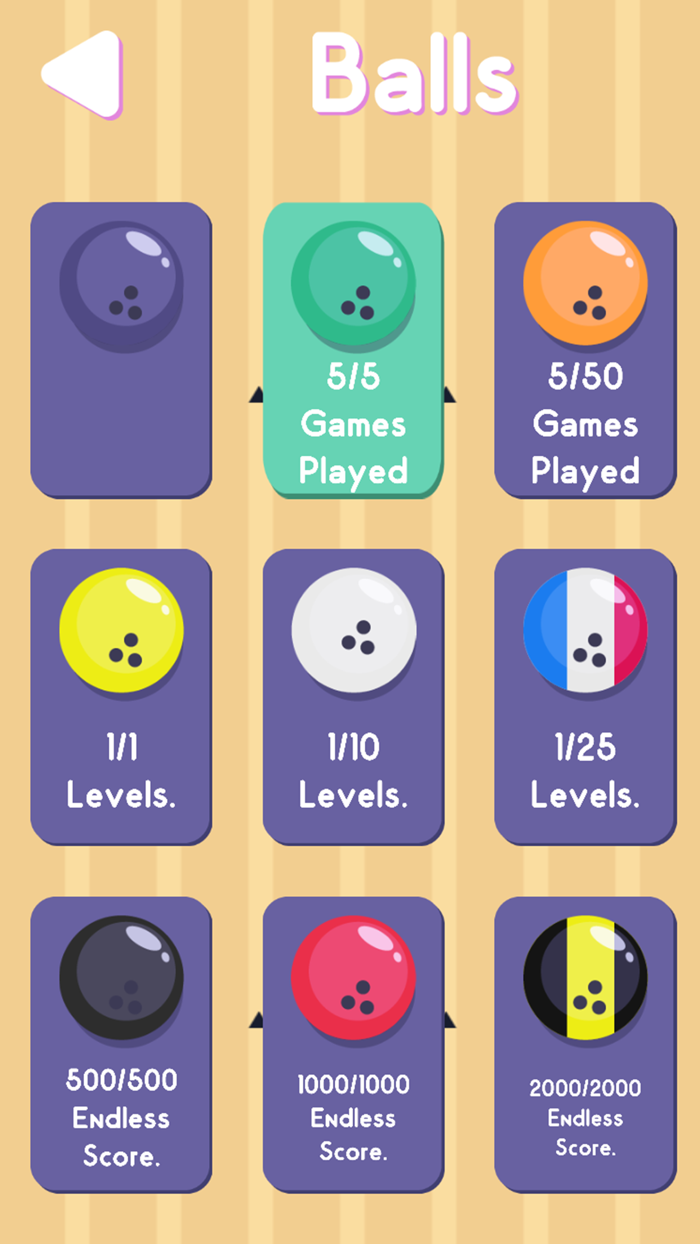The image size is (700, 1244).
Task: Pick the red ball with 1000/1000 Endless Score
Action: 353,1044
